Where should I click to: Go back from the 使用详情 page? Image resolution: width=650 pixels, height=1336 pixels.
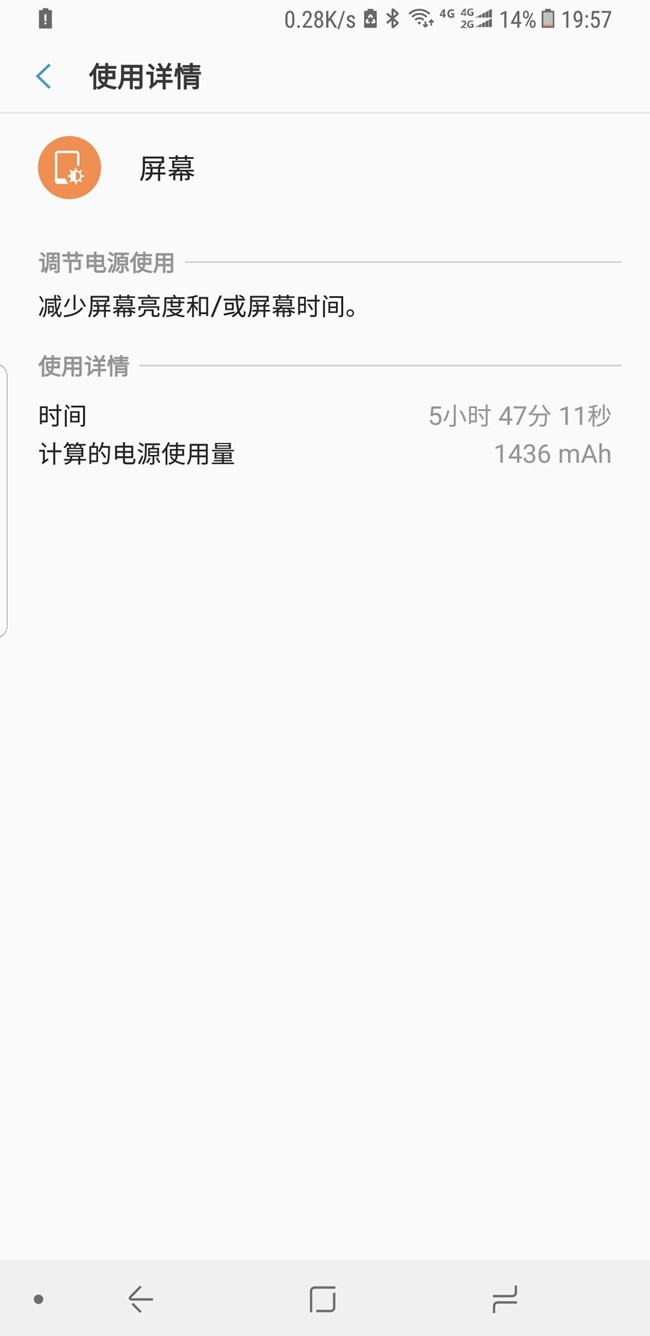pyautogui.click(x=43, y=77)
